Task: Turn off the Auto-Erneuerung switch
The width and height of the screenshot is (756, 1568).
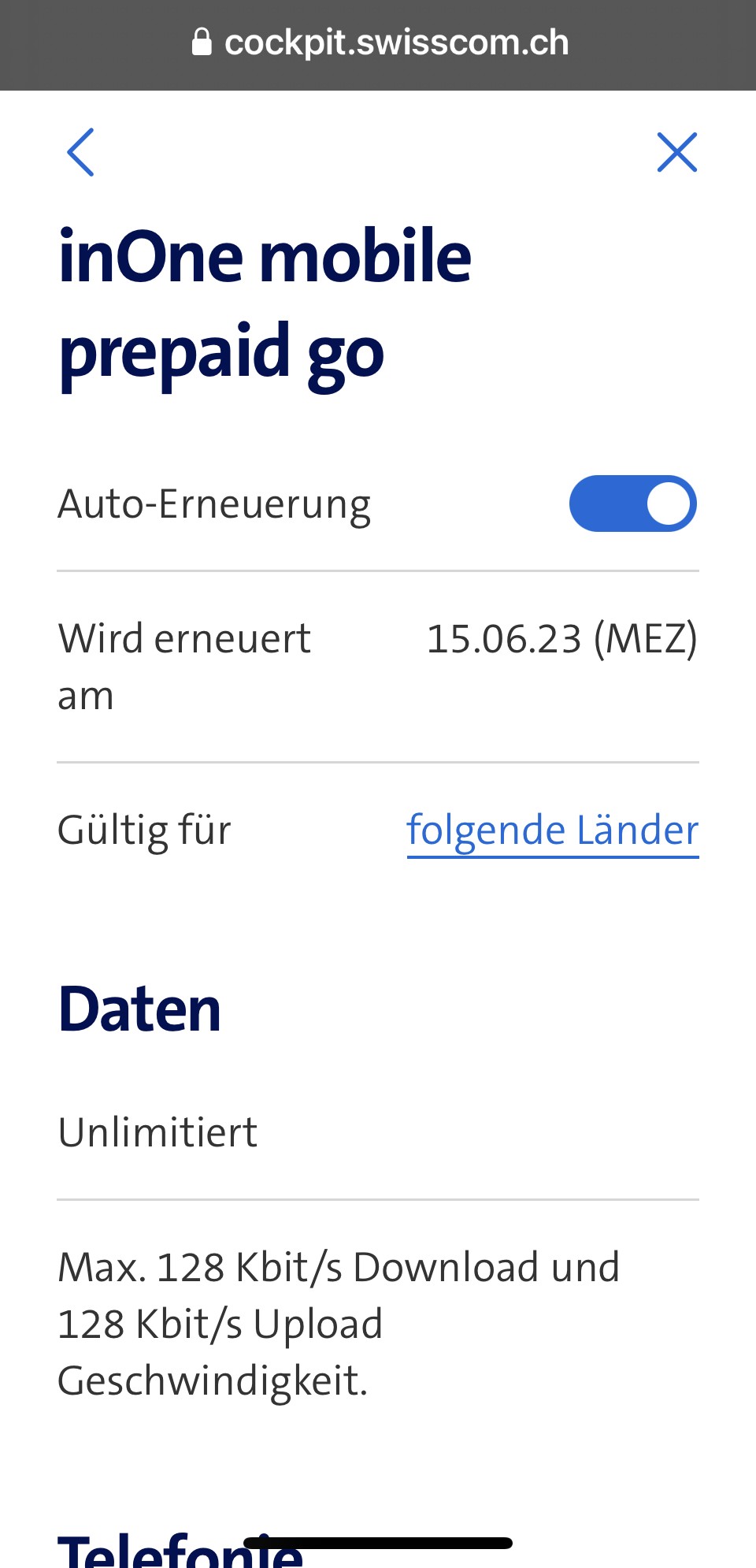Action: 632,503
